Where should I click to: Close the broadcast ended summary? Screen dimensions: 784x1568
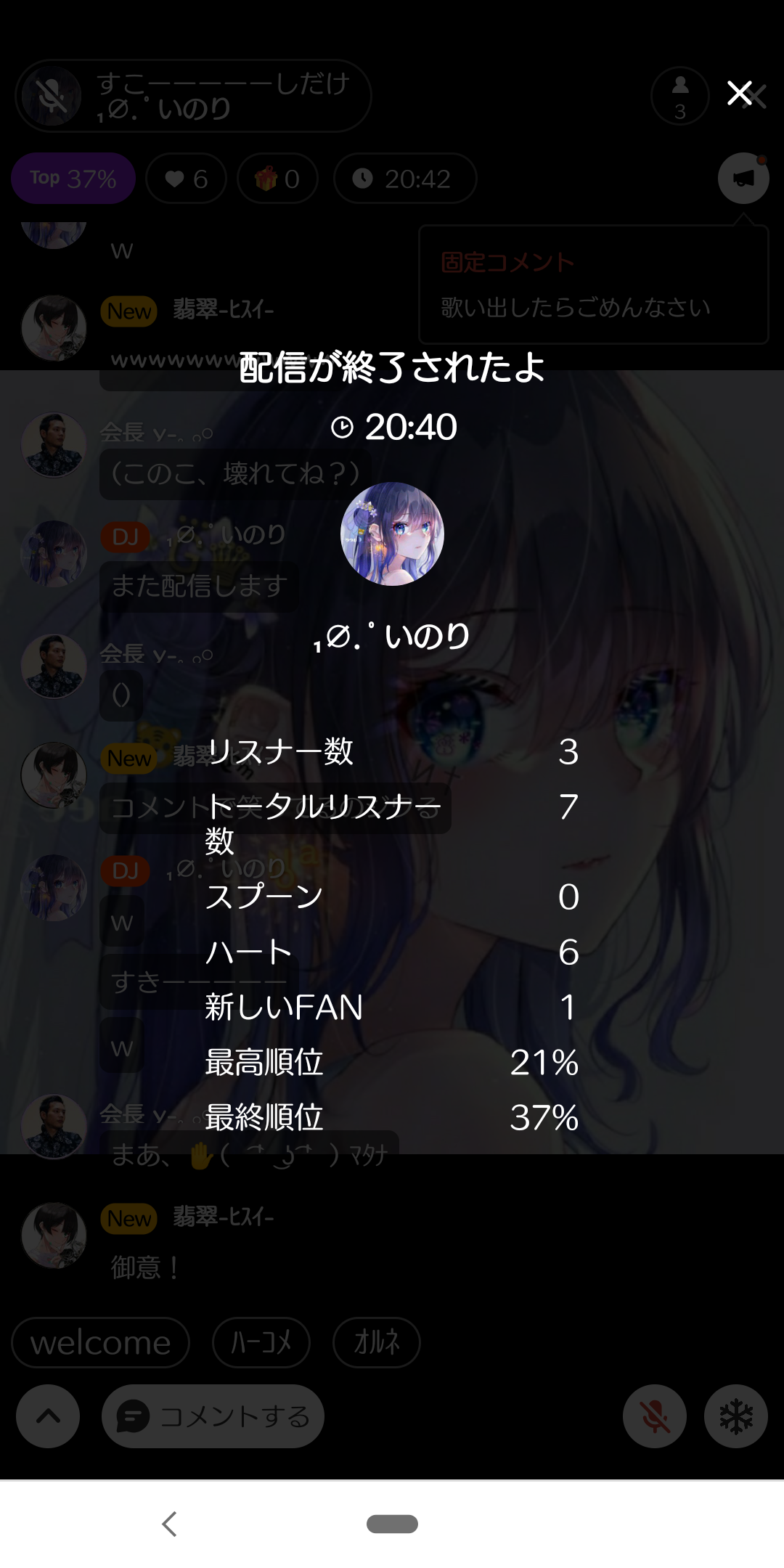(x=740, y=93)
